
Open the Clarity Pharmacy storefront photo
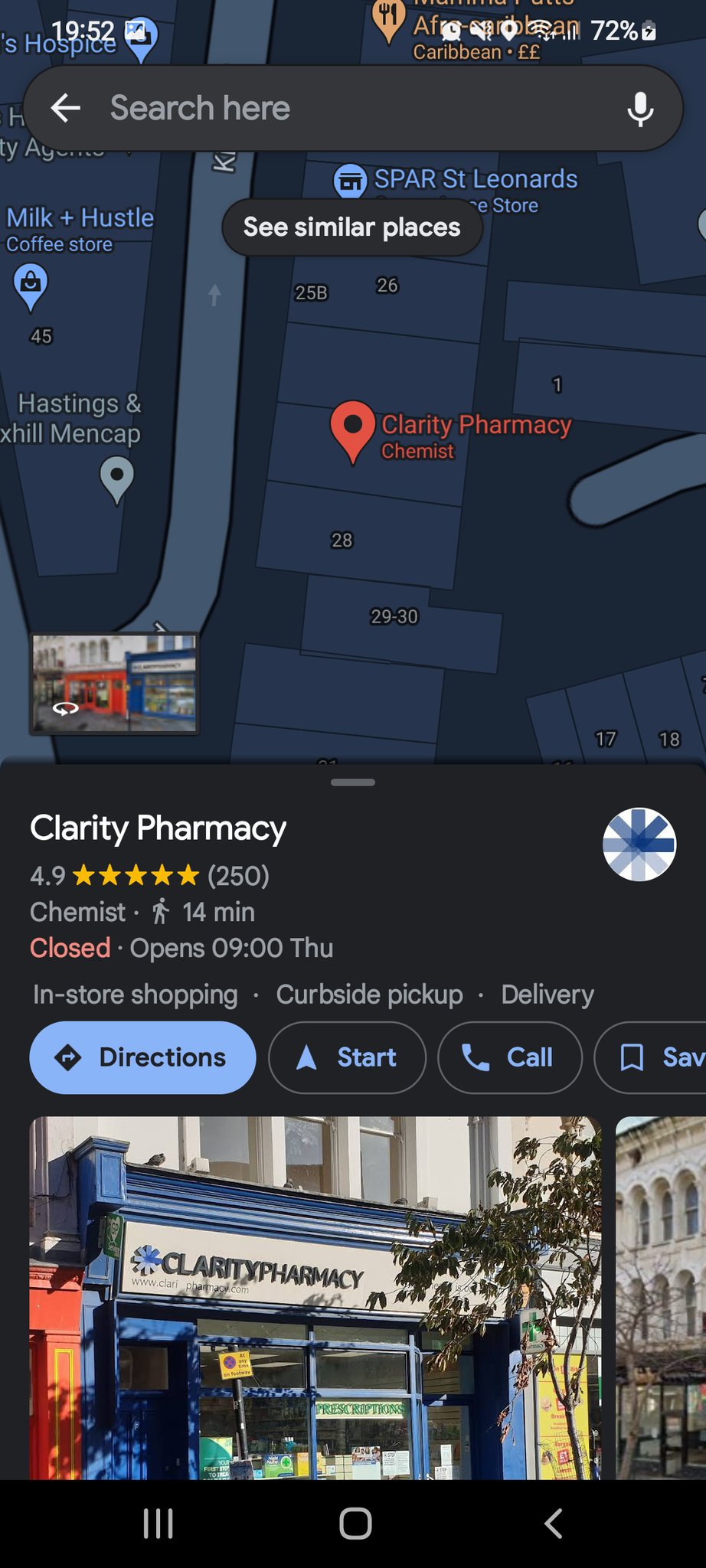[314, 1297]
